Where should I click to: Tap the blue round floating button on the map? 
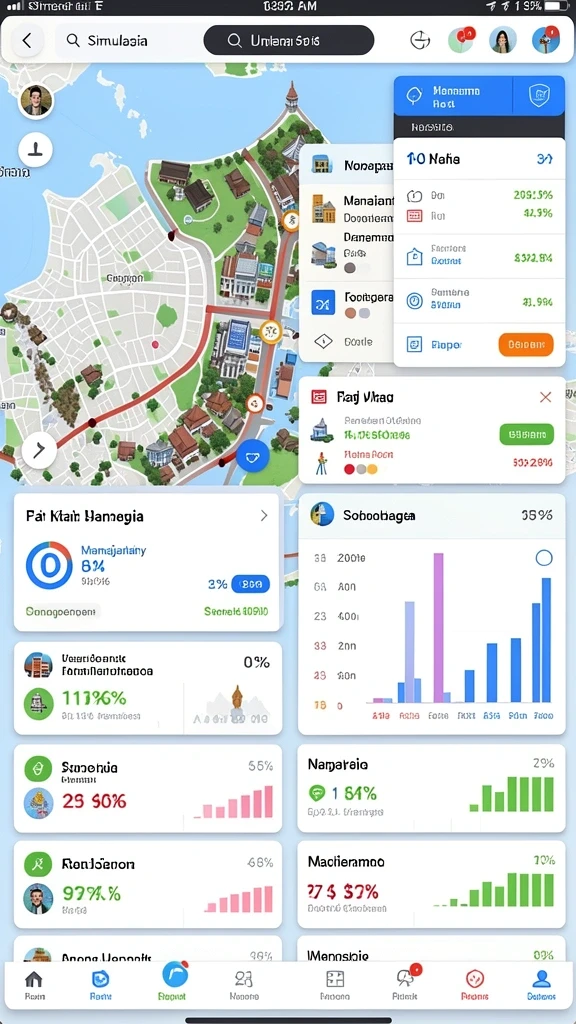coord(252,455)
